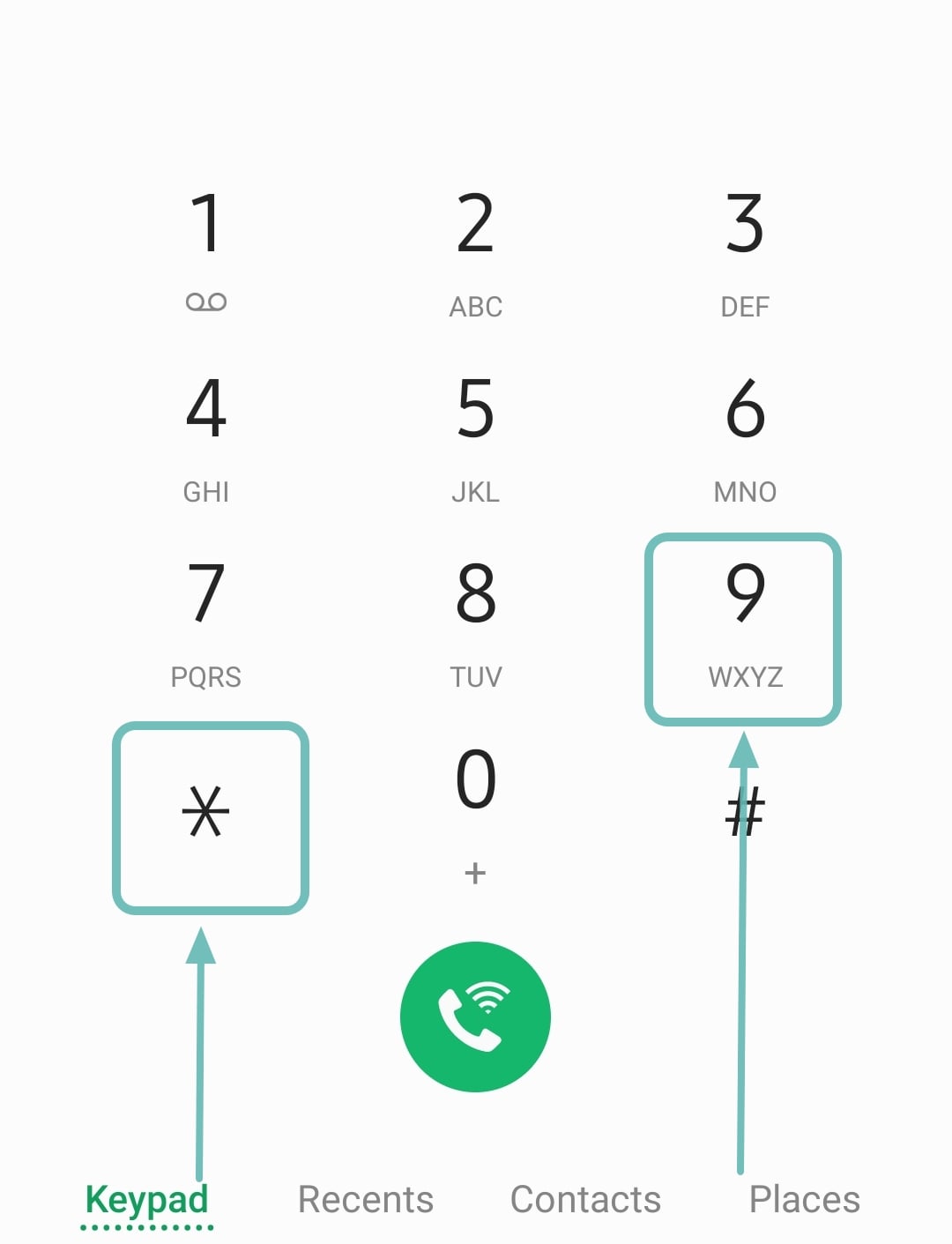Enter digit 9 WXYZ

(x=745, y=617)
